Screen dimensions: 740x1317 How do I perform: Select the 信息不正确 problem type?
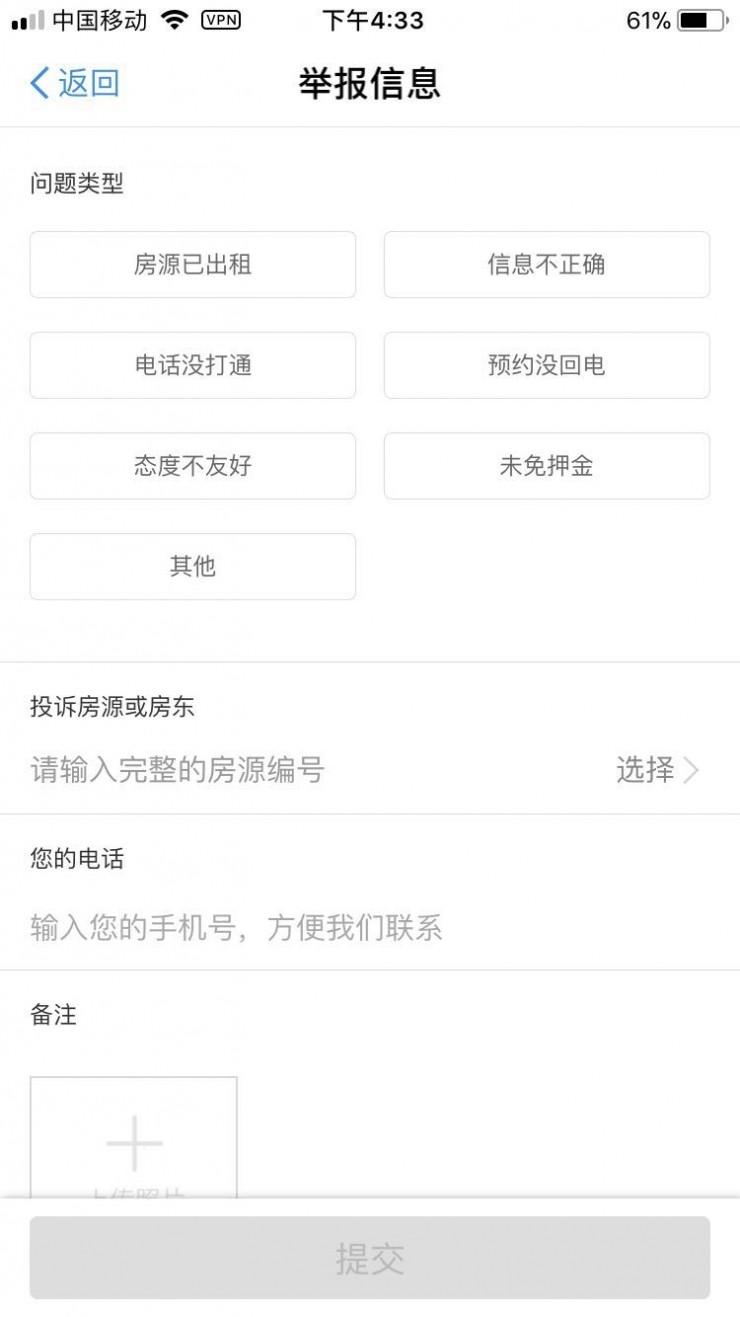coord(546,264)
